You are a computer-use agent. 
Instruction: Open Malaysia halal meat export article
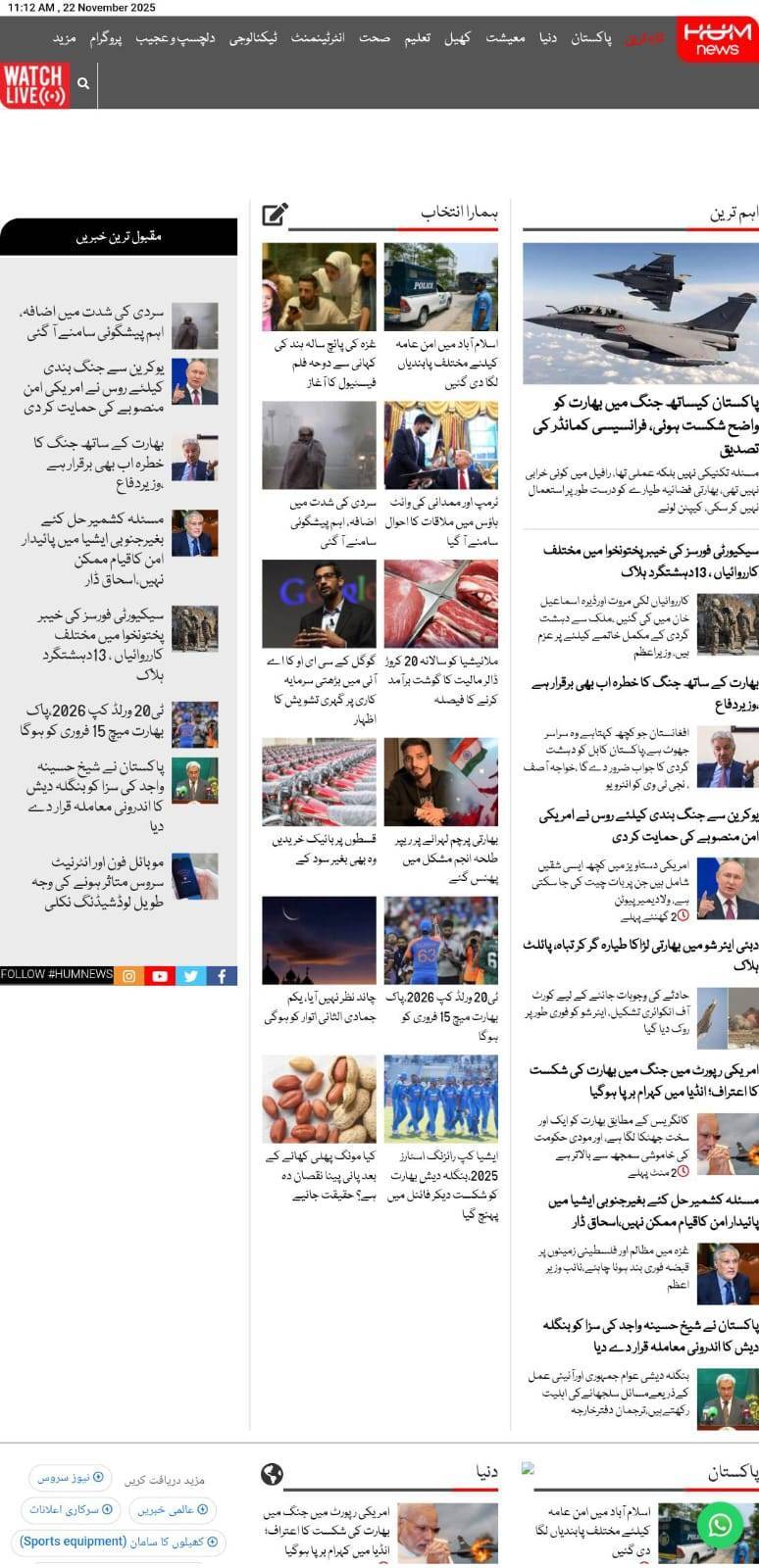tap(441, 679)
